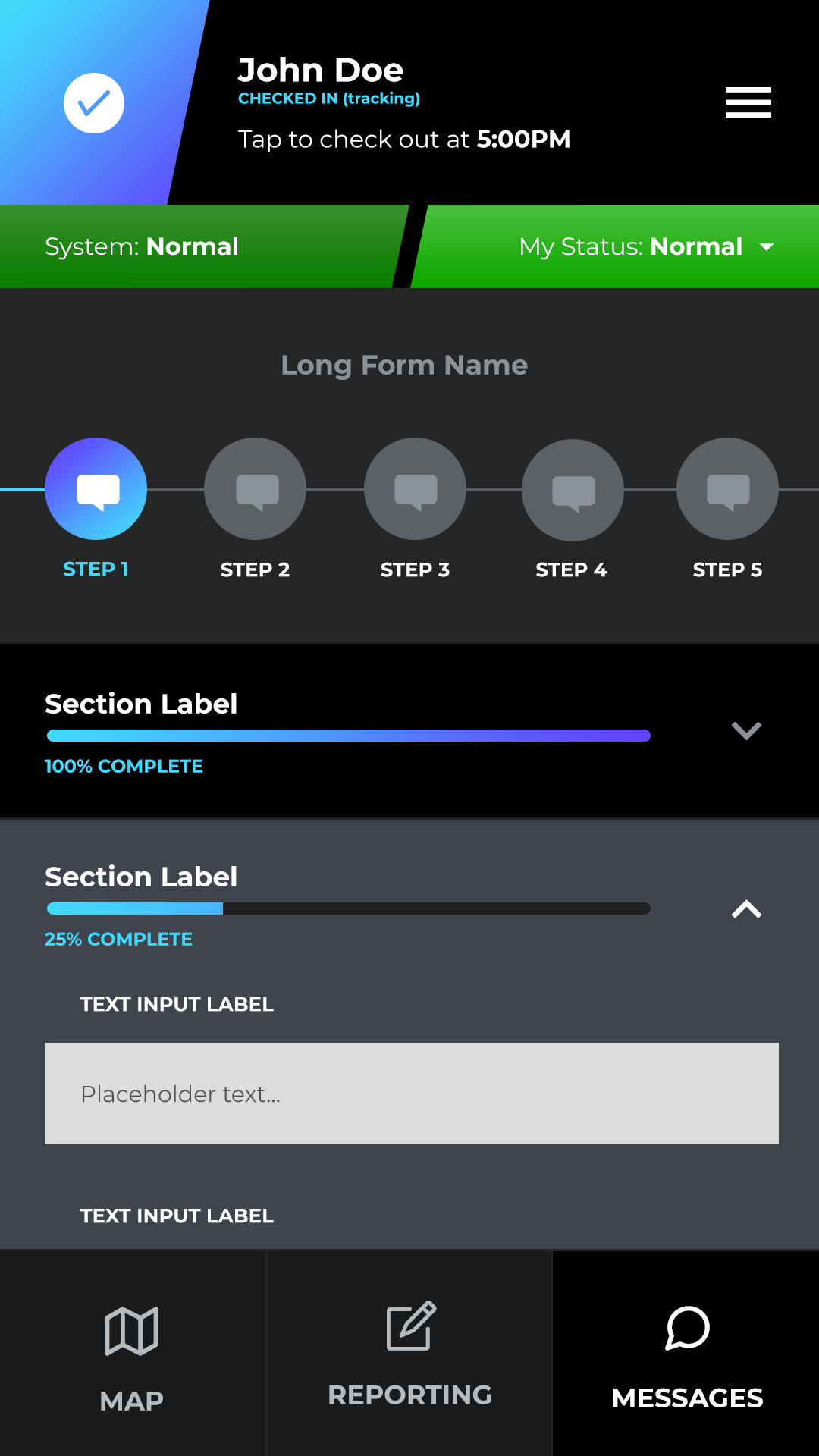Go to Step 3
Image resolution: width=819 pixels, height=1456 pixels.
[x=415, y=489]
